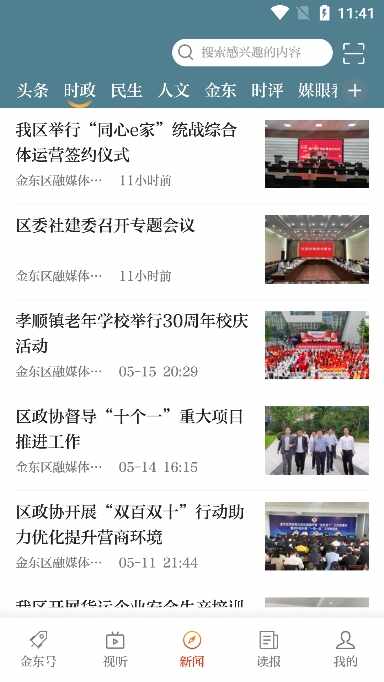Go to the 金东号 bottom tab
The width and height of the screenshot is (384, 682).
[38, 650]
